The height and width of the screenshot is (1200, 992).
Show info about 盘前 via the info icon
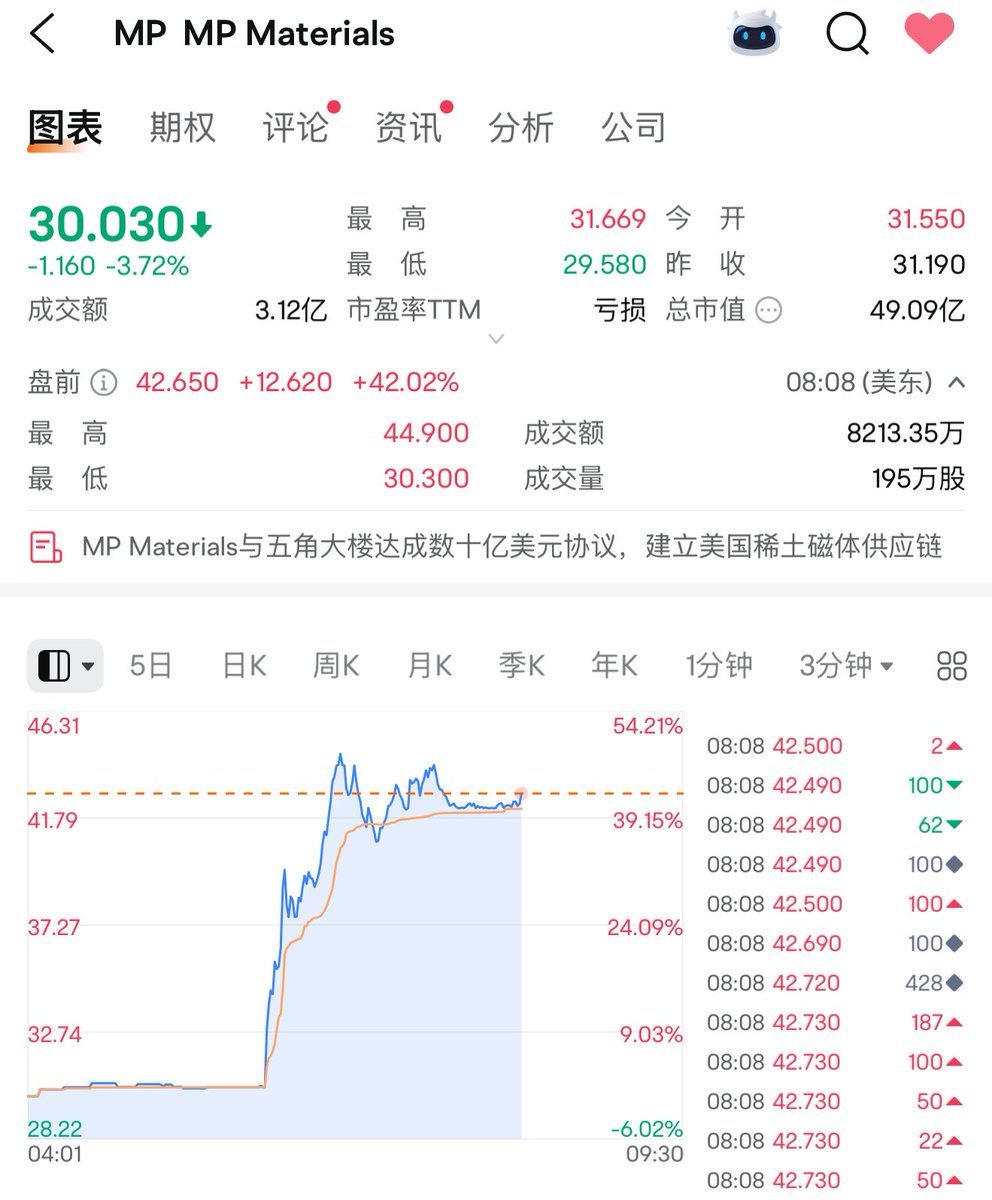[x=104, y=382]
